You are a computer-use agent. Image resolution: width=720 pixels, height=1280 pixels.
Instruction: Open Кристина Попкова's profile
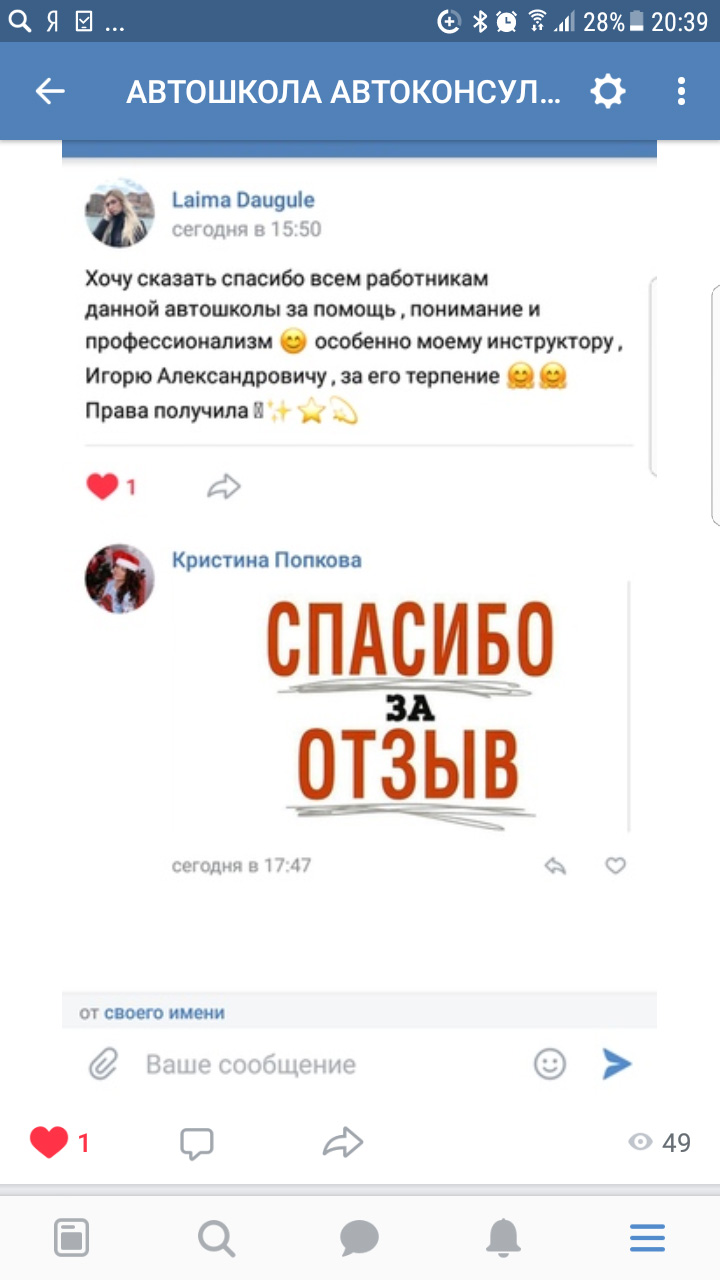tap(266, 560)
